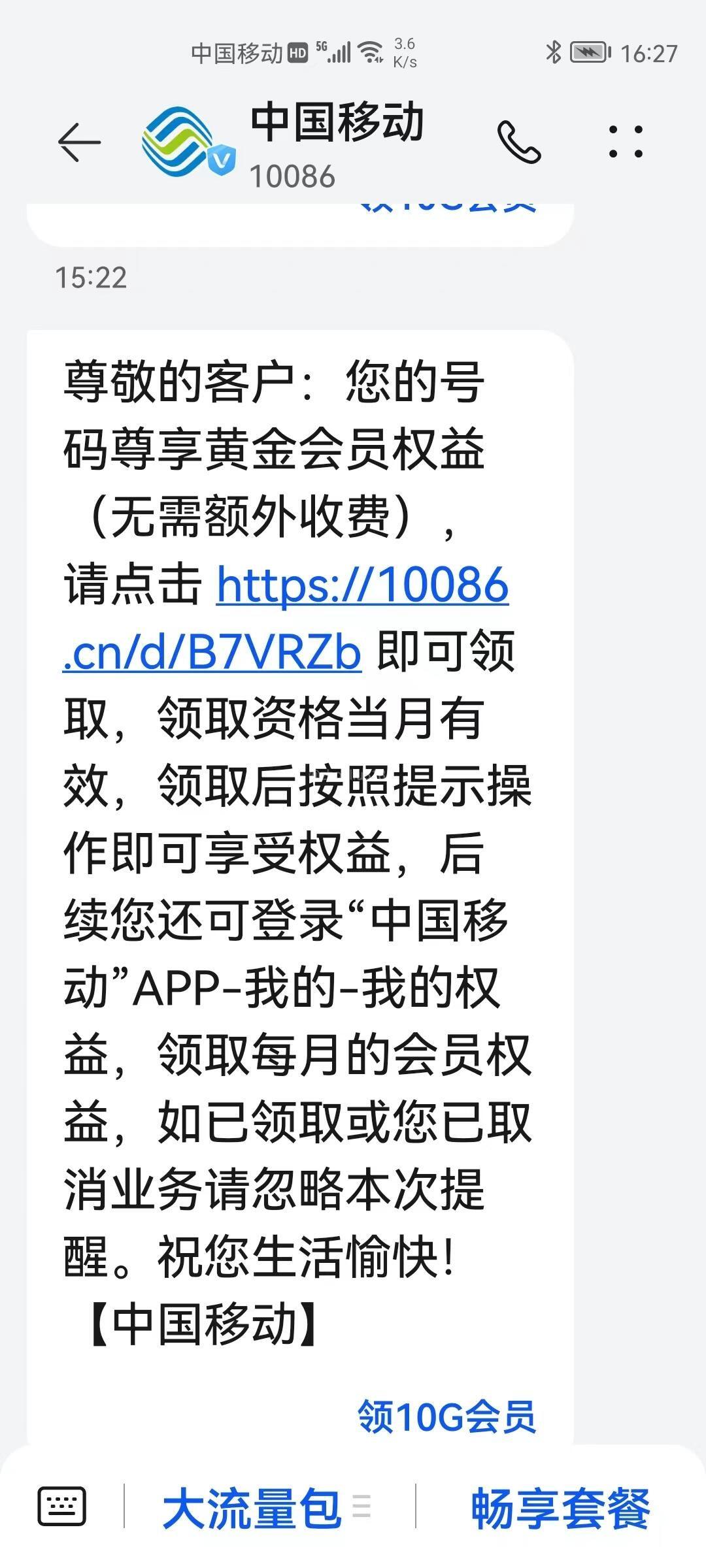Open the four-dot overflow menu

pyautogui.click(x=626, y=142)
